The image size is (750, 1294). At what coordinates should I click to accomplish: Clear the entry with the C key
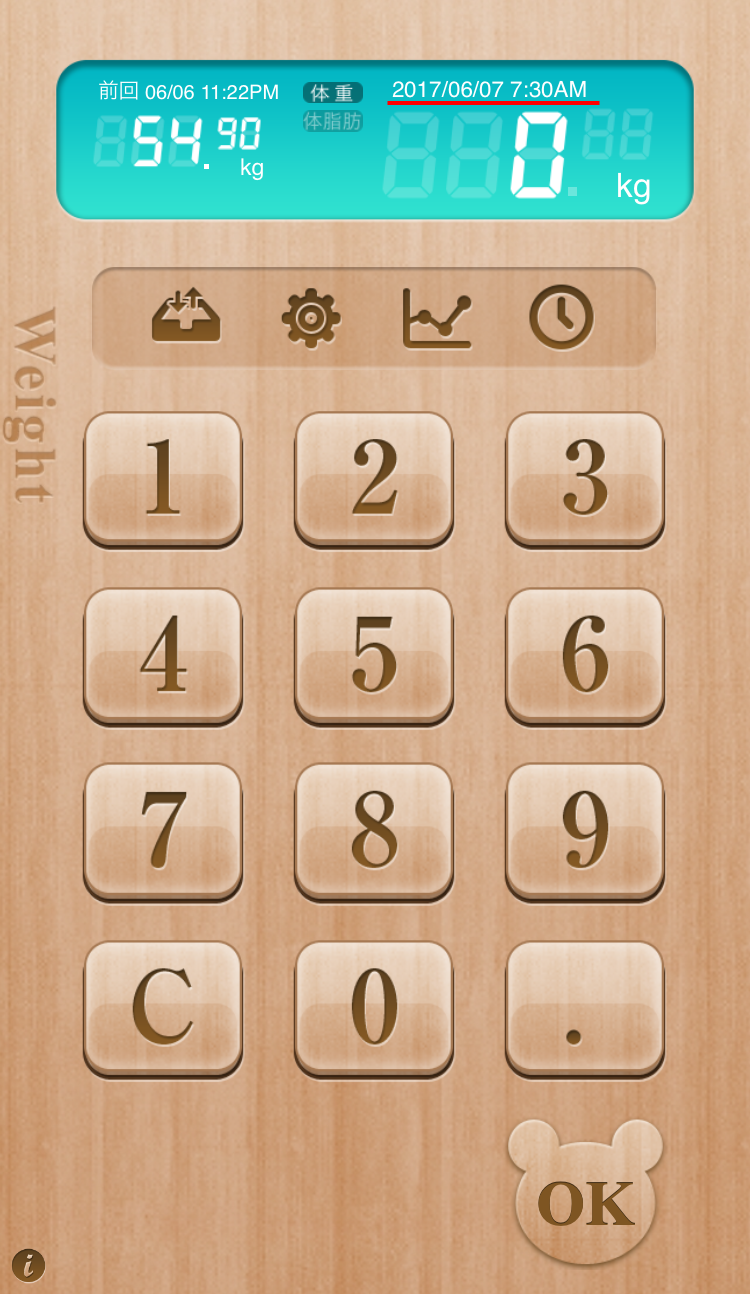163,1007
